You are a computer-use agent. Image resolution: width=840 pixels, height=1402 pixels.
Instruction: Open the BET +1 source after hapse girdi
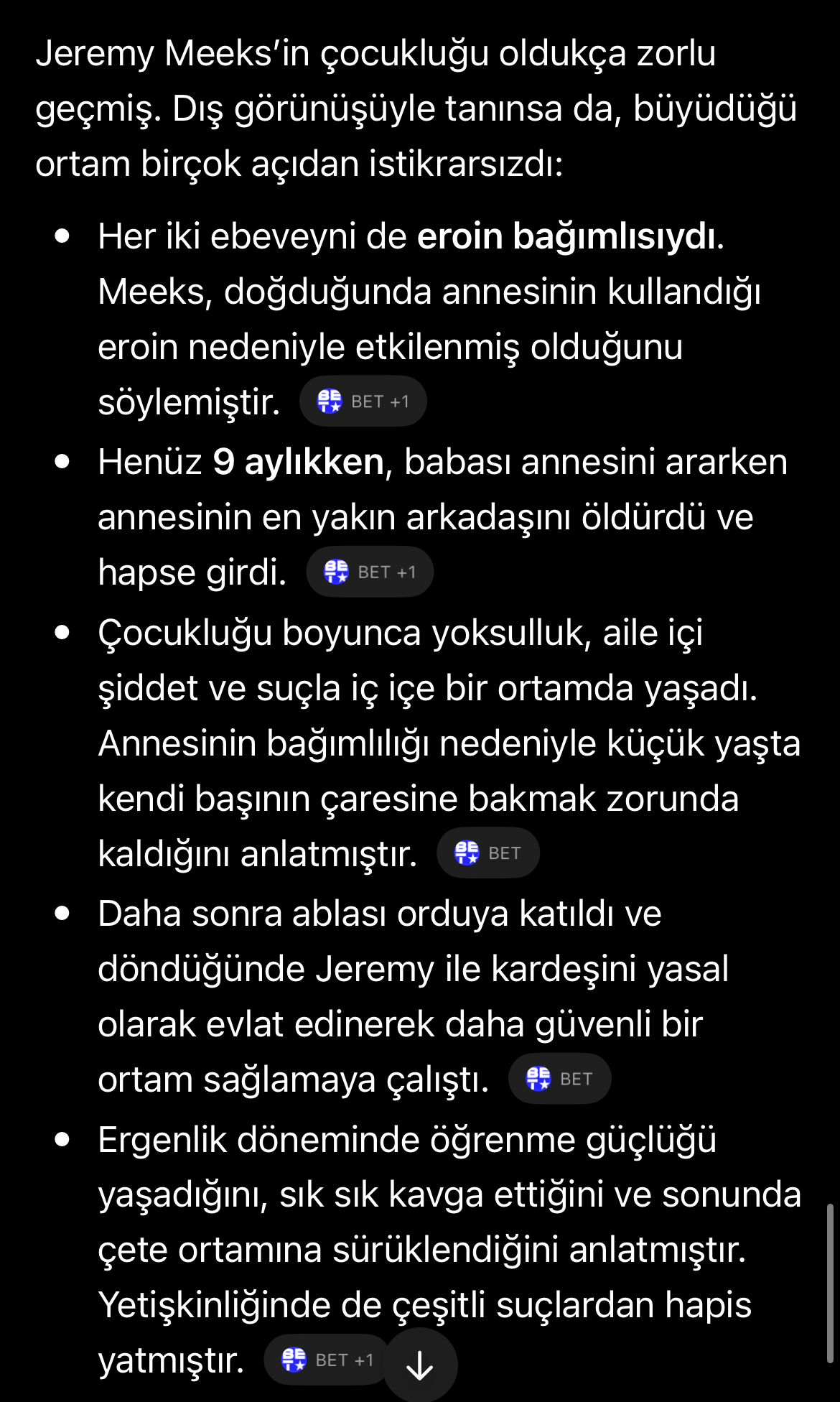coord(370,572)
